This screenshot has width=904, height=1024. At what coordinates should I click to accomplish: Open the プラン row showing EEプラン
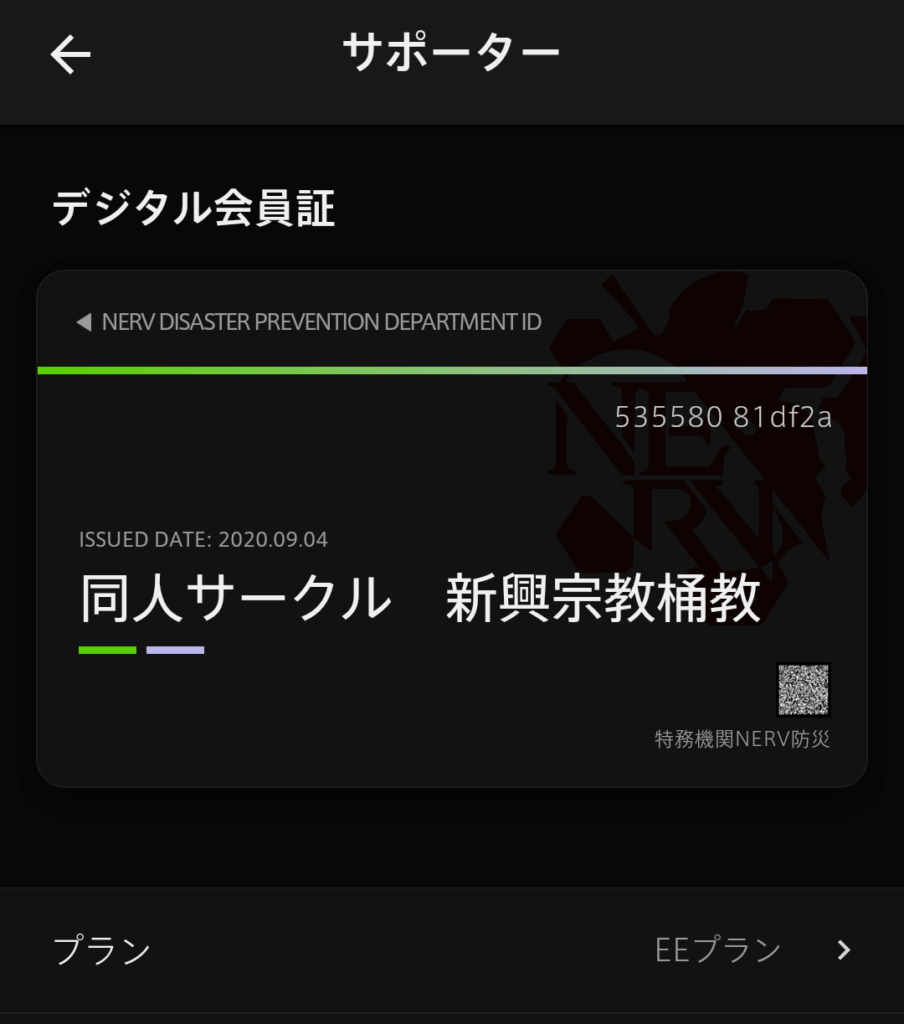(x=452, y=950)
